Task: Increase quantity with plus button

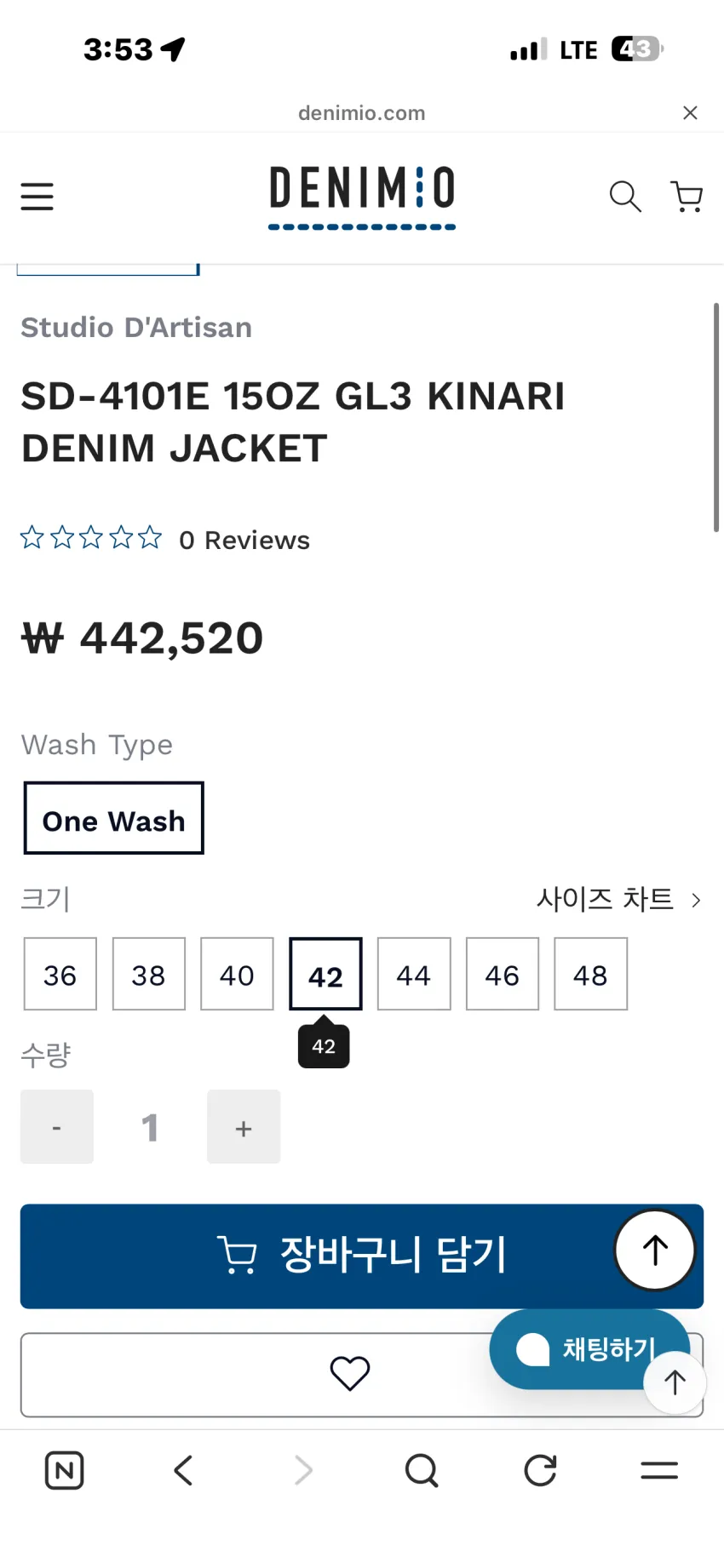Action: click(x=244, y=1126)
